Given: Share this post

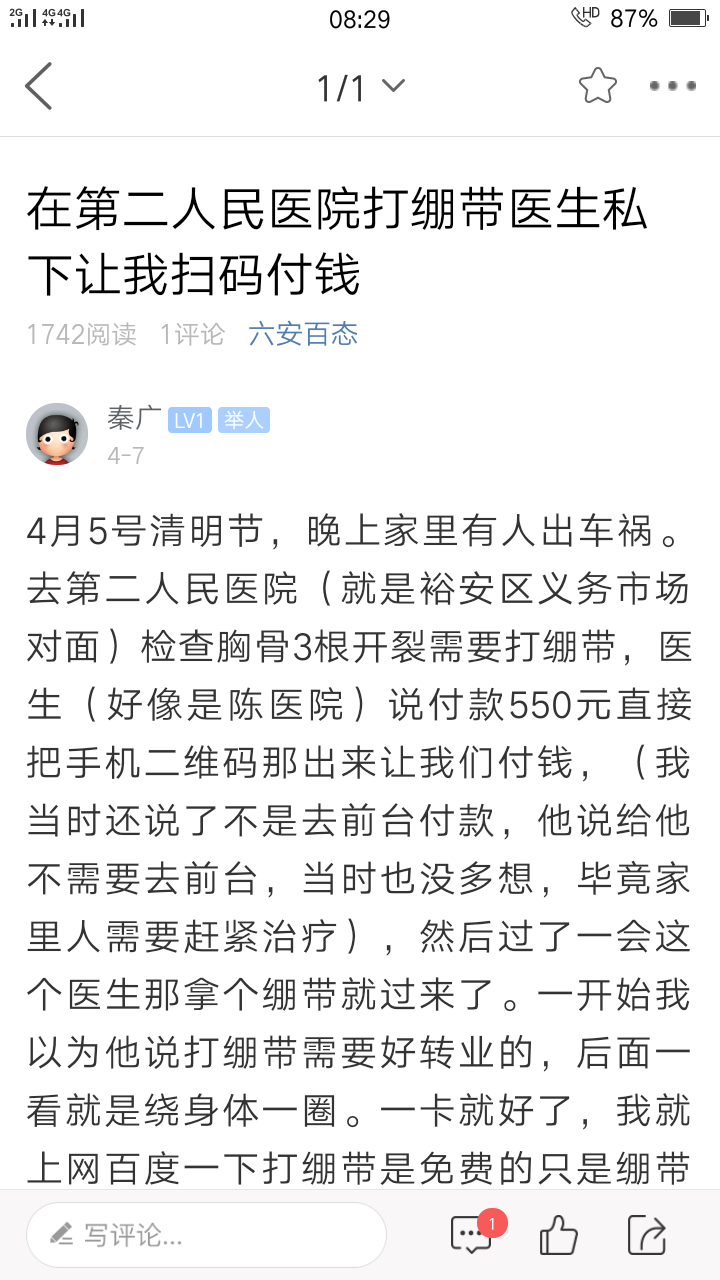Looking at the screenshot, I should tap(646, 1235).
